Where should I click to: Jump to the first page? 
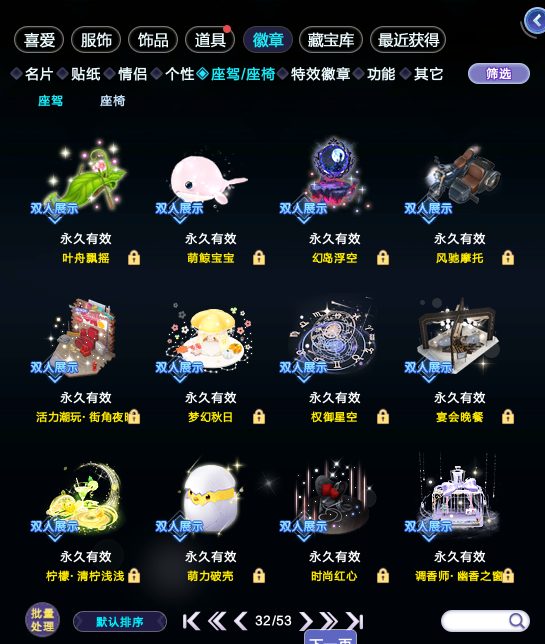191,621
